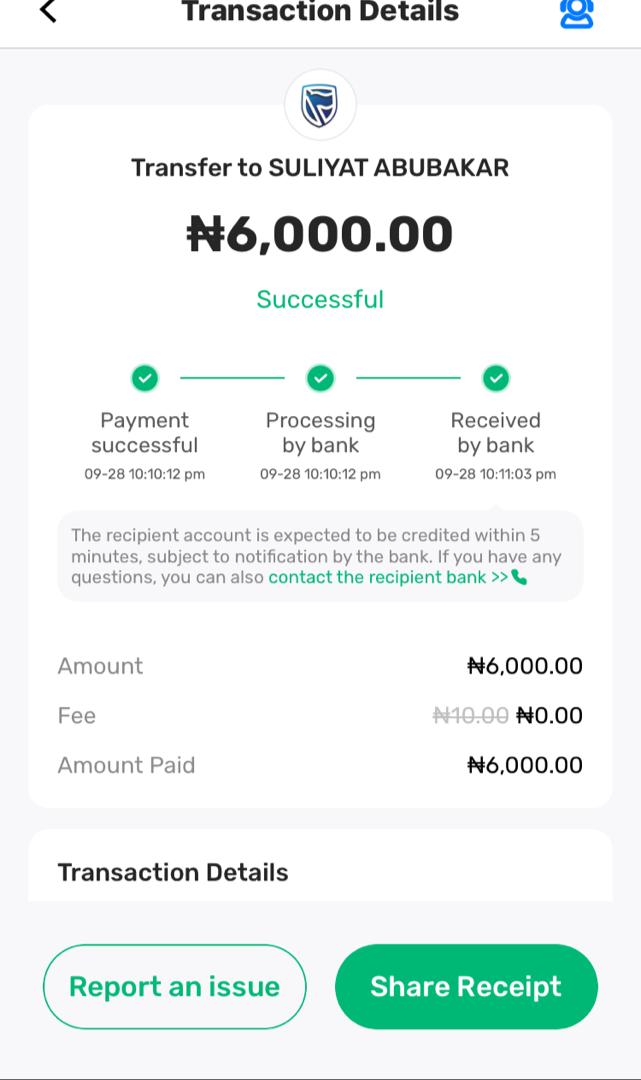The height and width of the screenshot is (1080, 641).
Task: Go back from Transaction Details
Action: (47, 12)
